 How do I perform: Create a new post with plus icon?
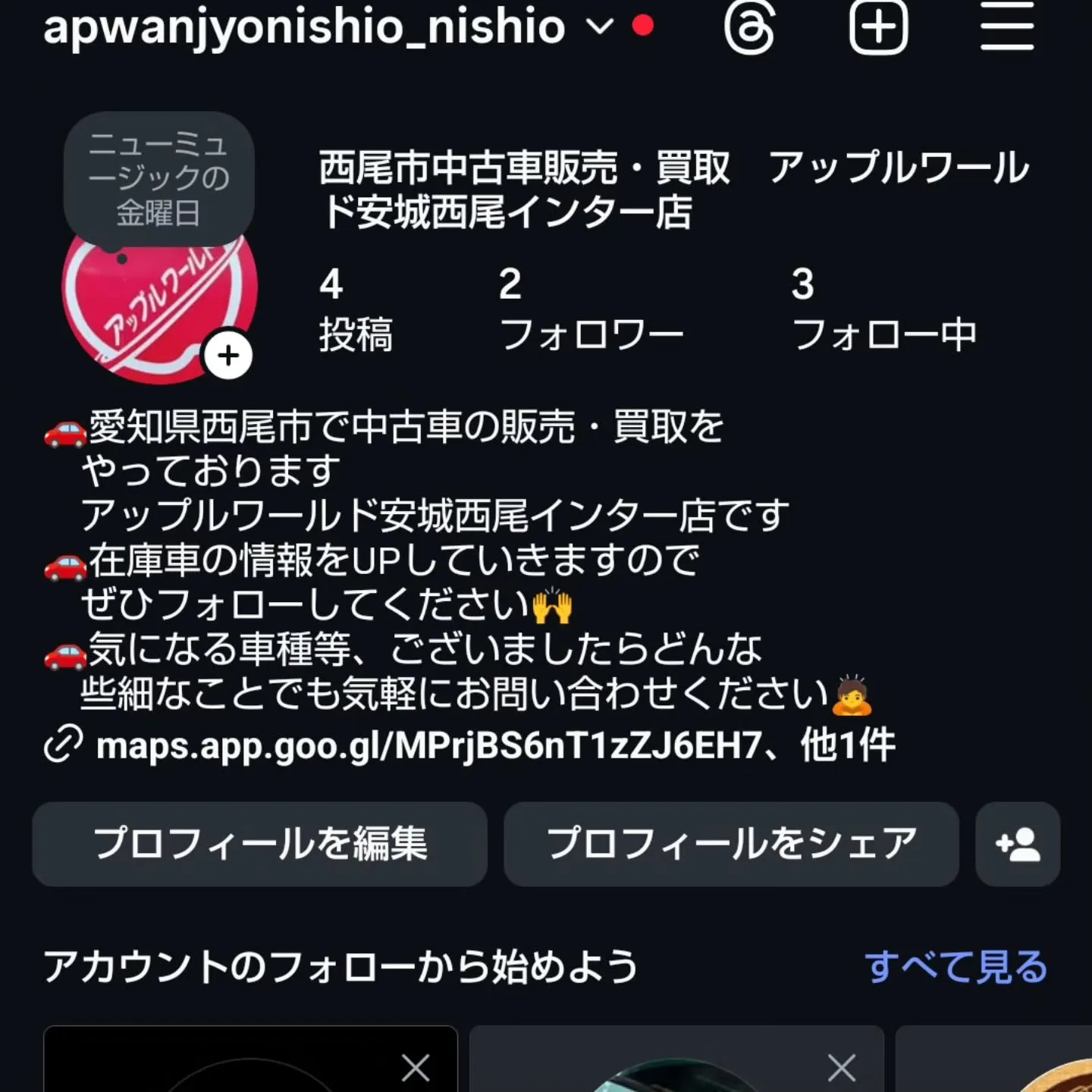878,27
